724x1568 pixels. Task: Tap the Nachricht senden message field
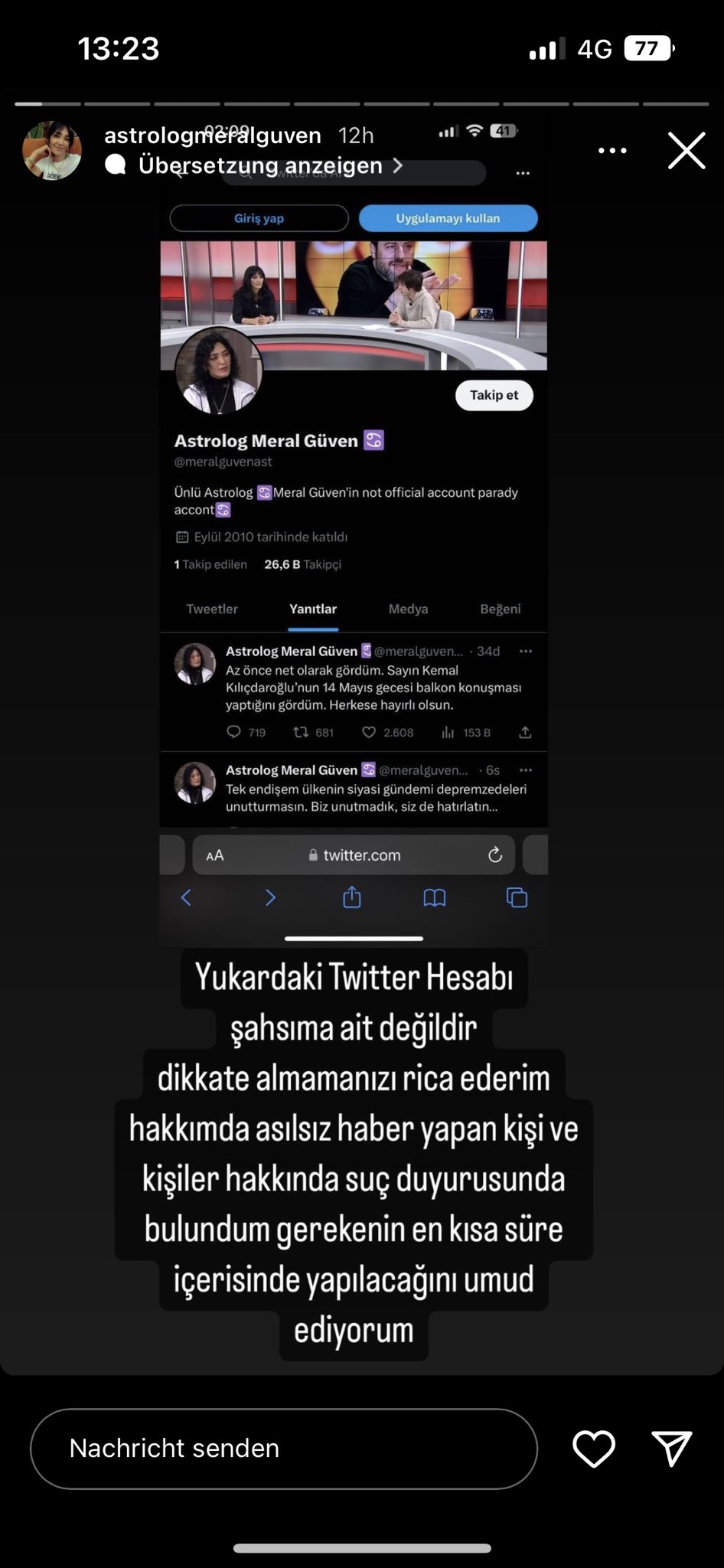(x=283, y=1449)
